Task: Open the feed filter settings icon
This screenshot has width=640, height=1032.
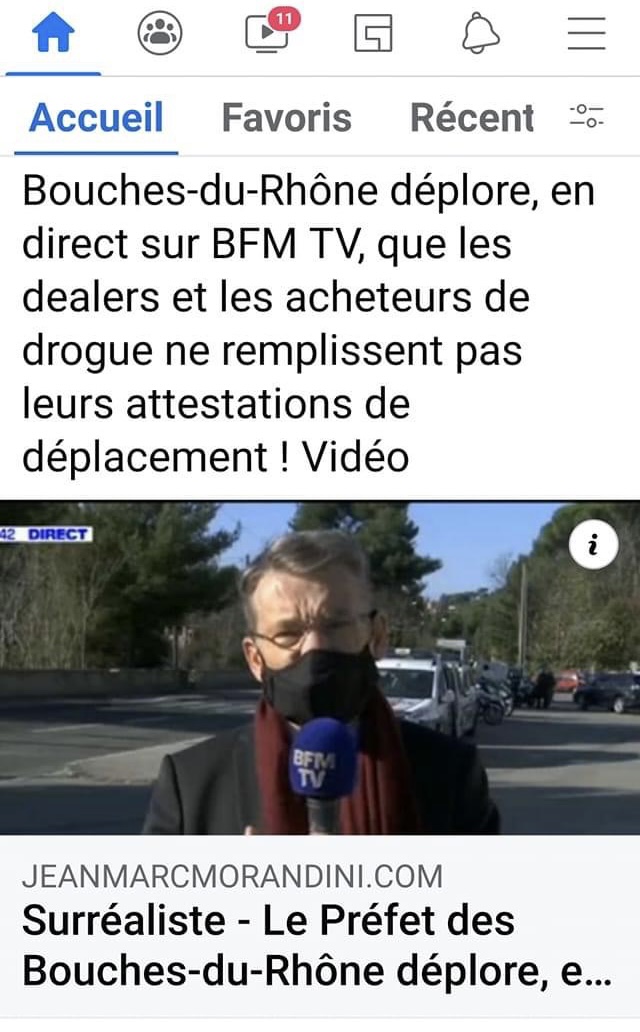Action: tap(587, 116)
